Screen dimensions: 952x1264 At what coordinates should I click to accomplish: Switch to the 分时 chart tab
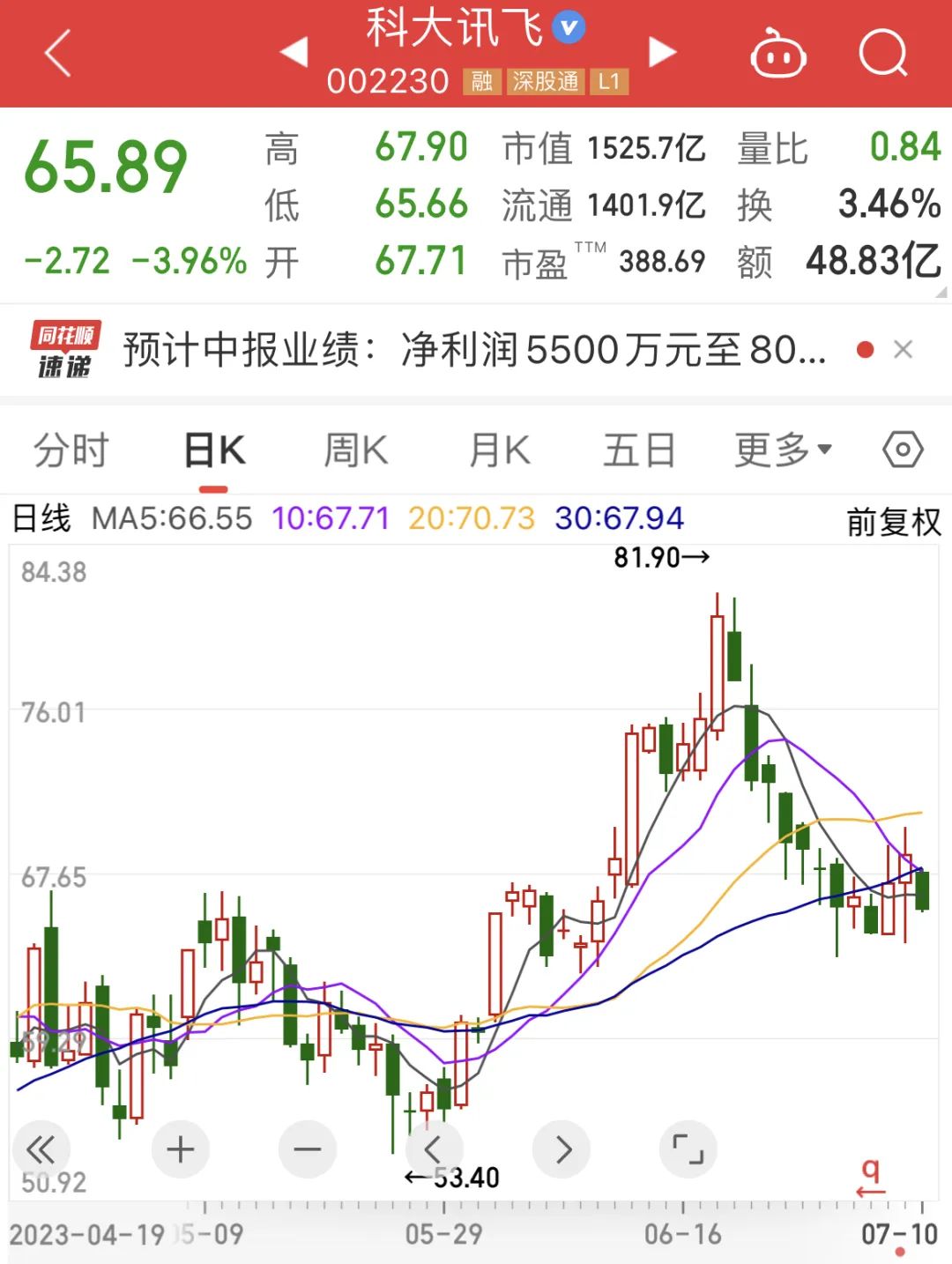click(x=71, y=450)
